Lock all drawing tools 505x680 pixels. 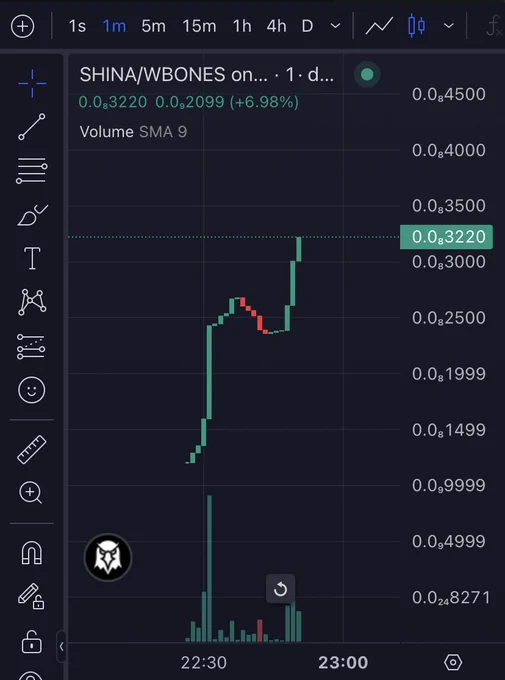[x=32, y=641]
